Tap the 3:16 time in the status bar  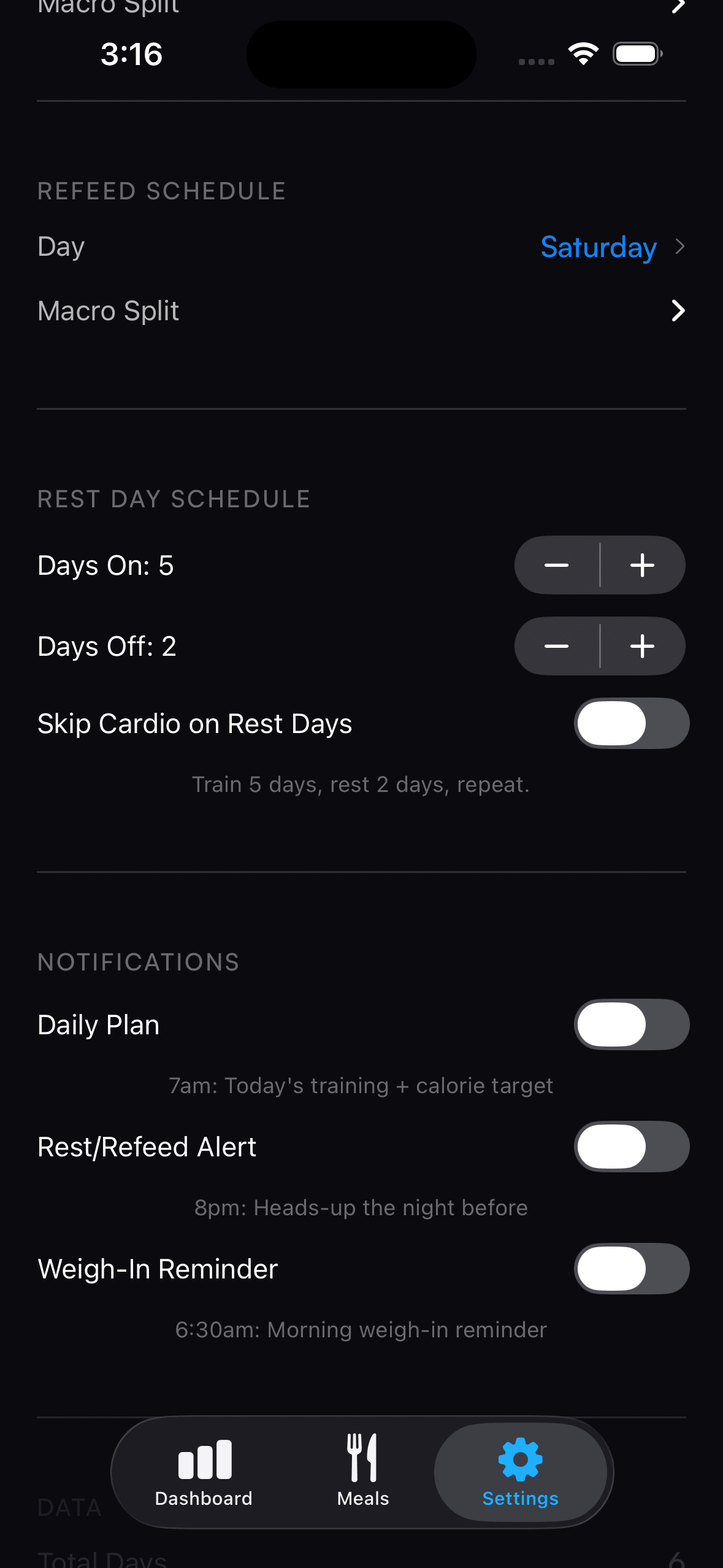pyautogui.click(x=131, y=54)
